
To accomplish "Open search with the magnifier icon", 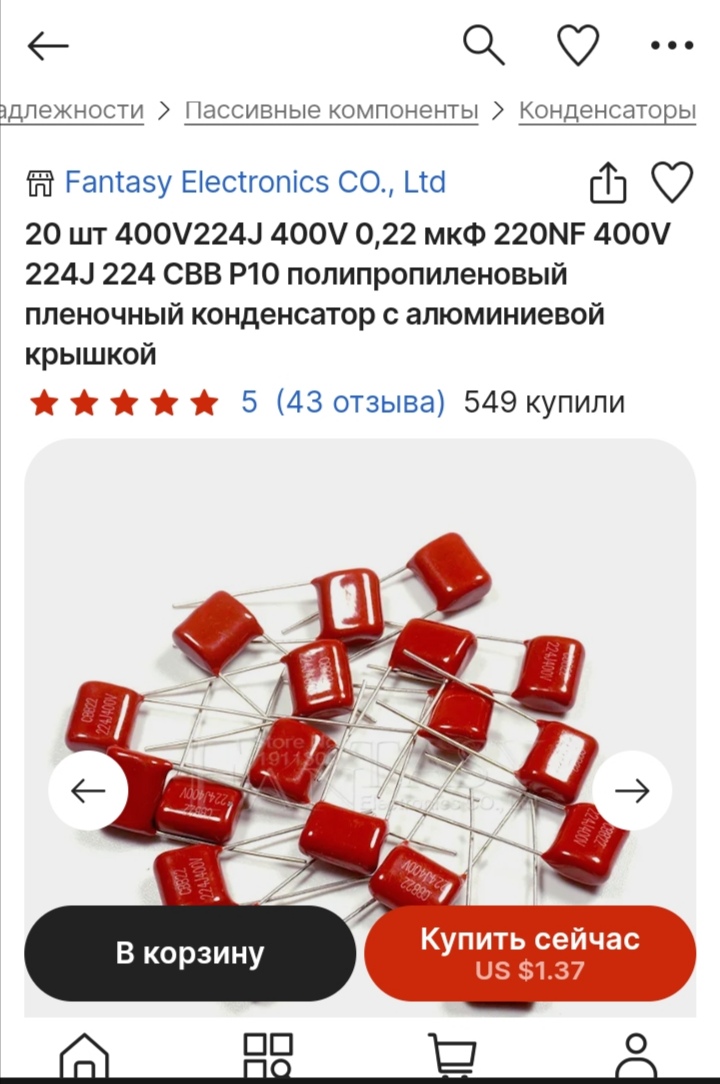I will pos(483,46).
